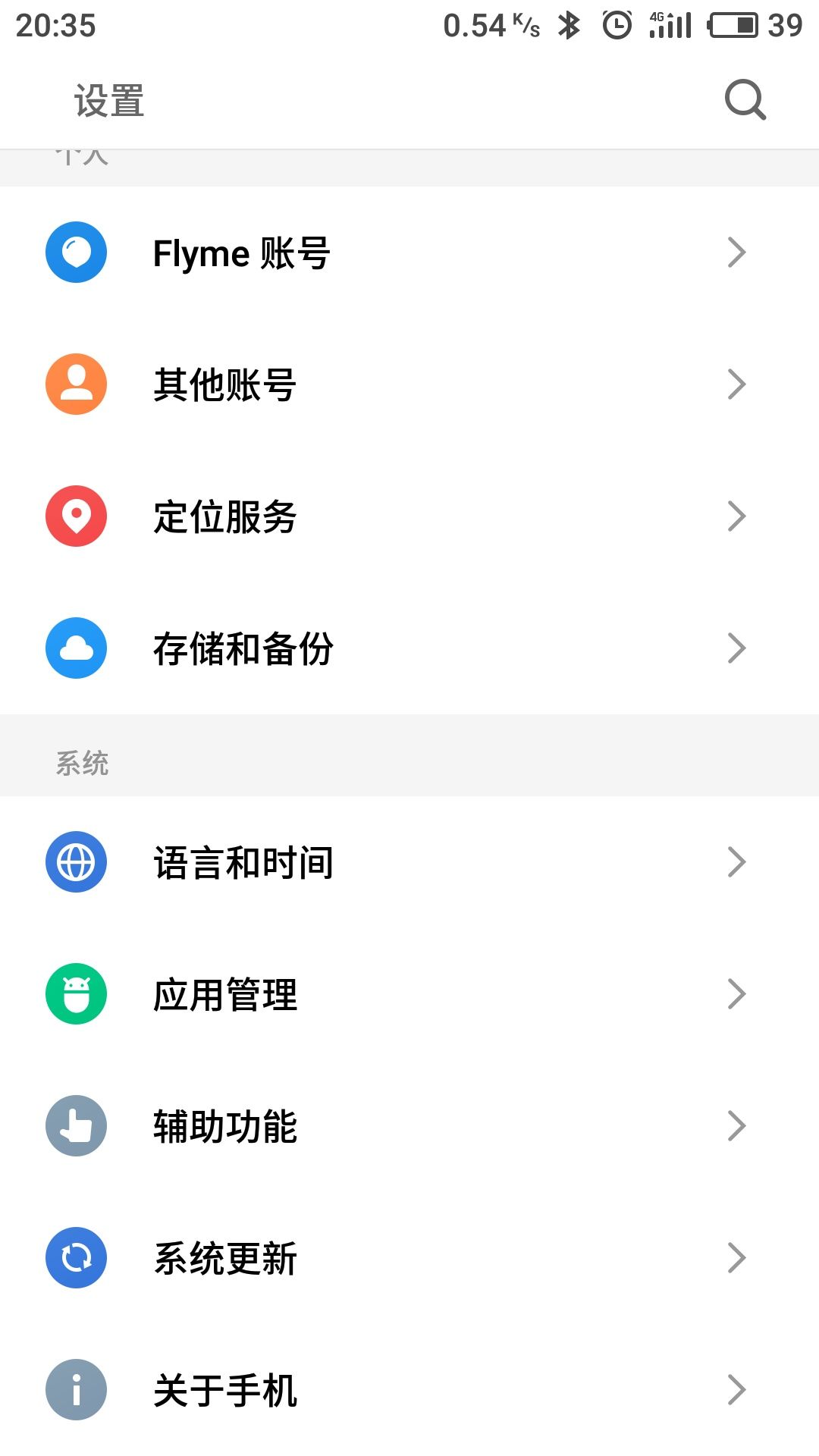Open the search icon in Settings
819x1456 pixels.
click(x=745, y=99)
